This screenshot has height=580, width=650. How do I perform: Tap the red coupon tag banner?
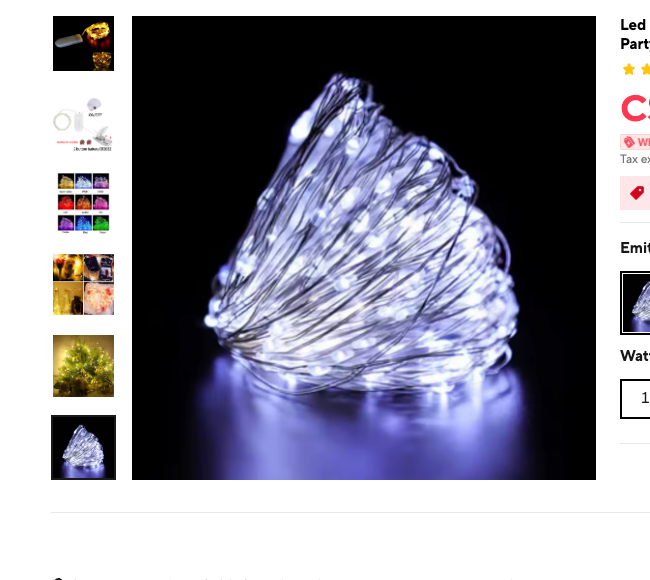point(636,193)
